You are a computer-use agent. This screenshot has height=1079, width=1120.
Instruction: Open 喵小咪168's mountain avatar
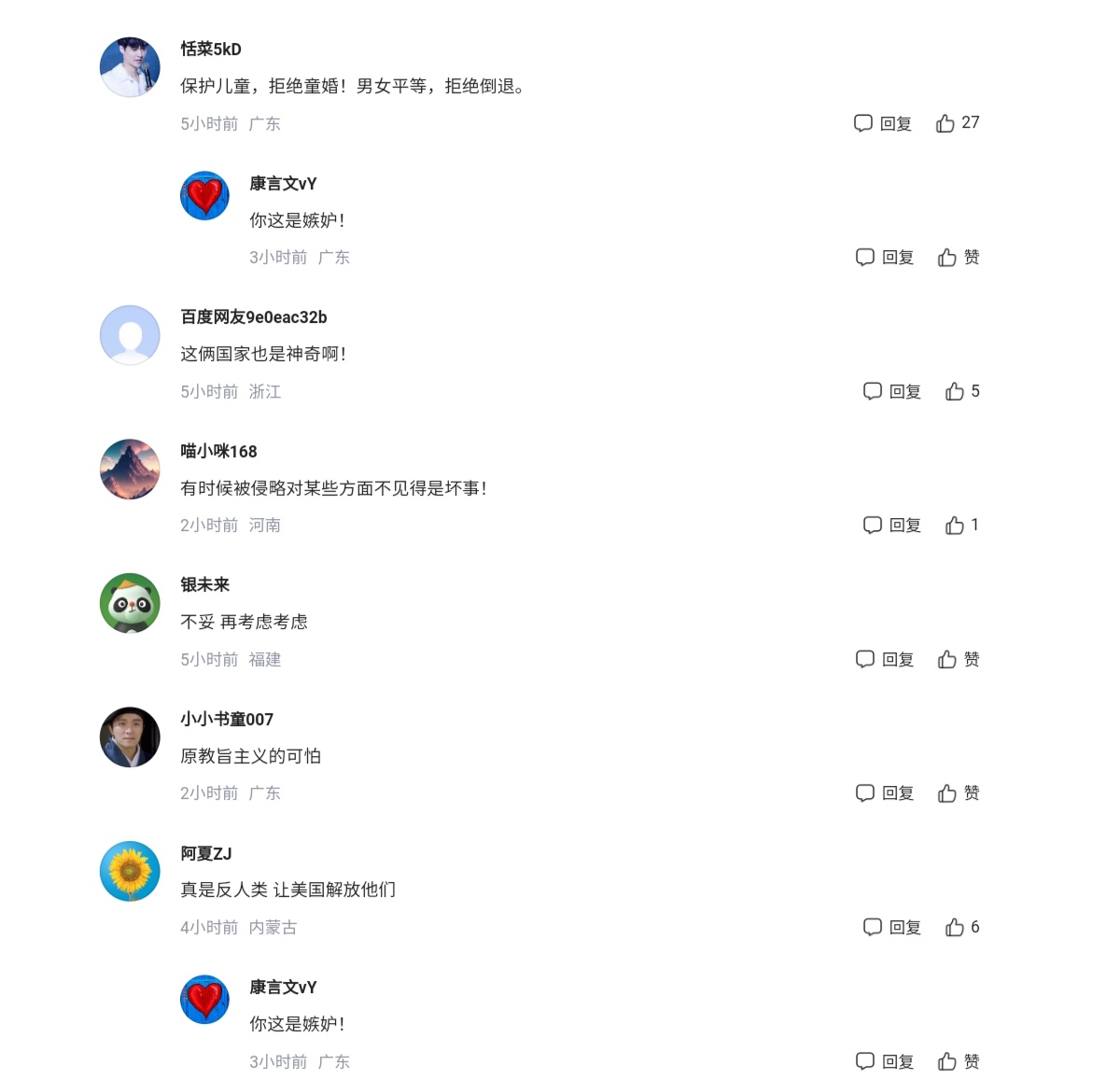coord(130,469)
